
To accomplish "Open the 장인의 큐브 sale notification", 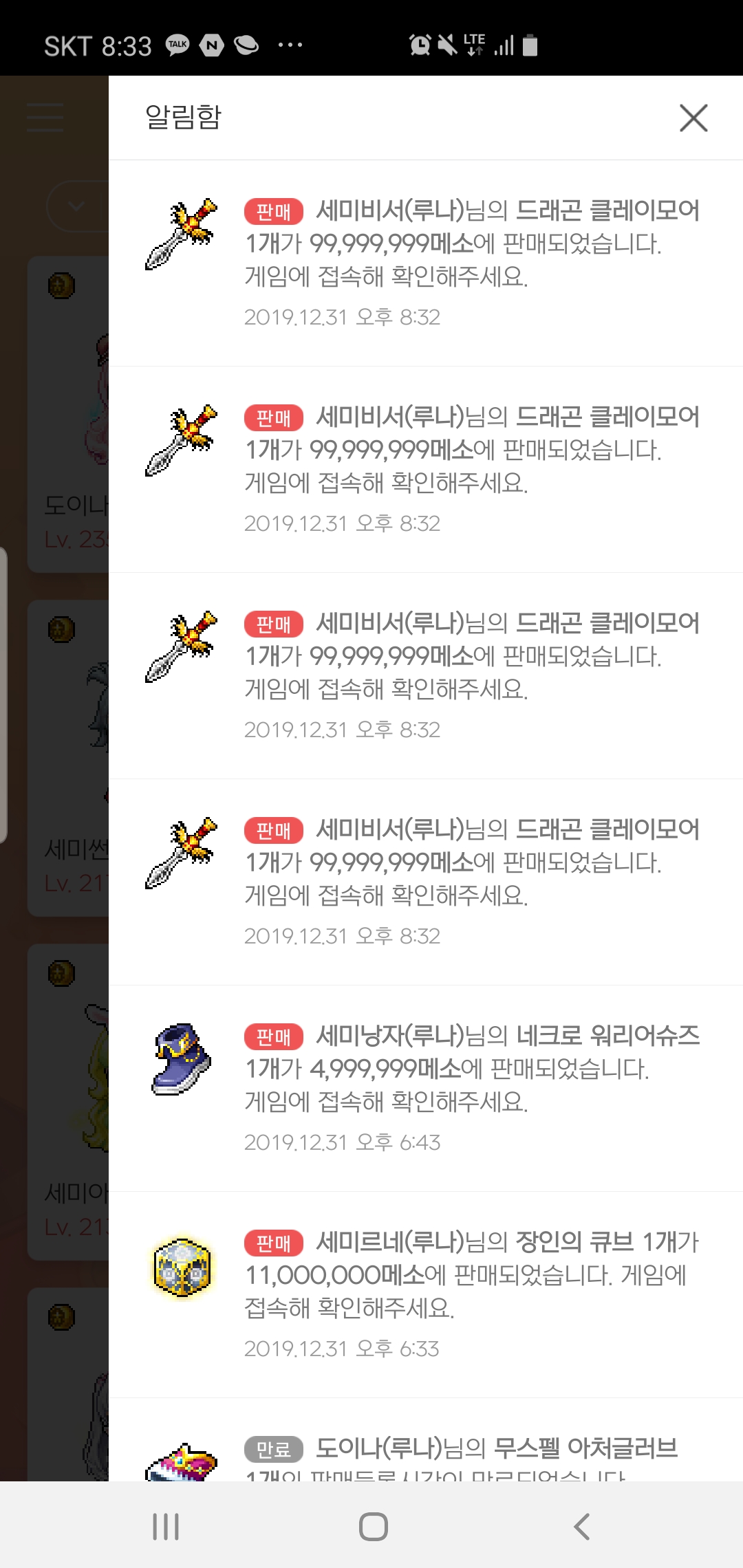I will [x=426, y=1294].
